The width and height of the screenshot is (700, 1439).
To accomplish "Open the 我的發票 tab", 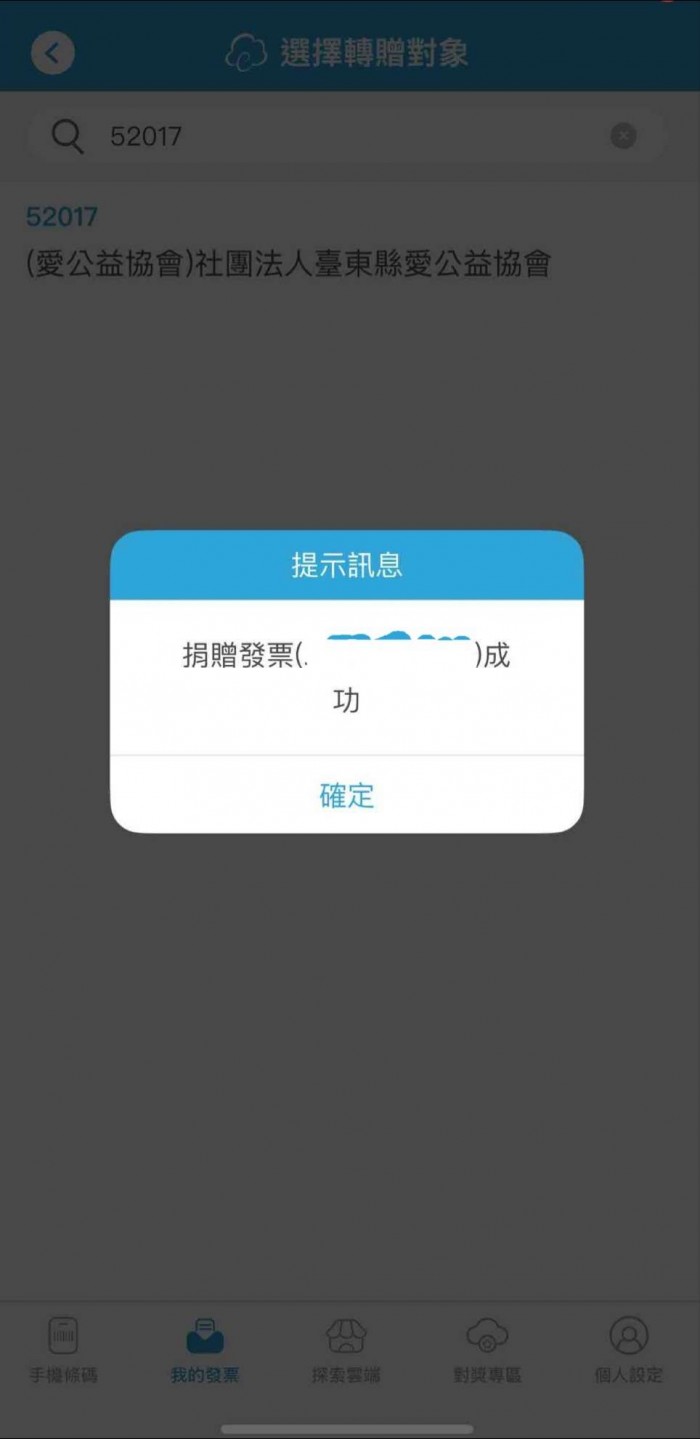I will coord(205,1349).
